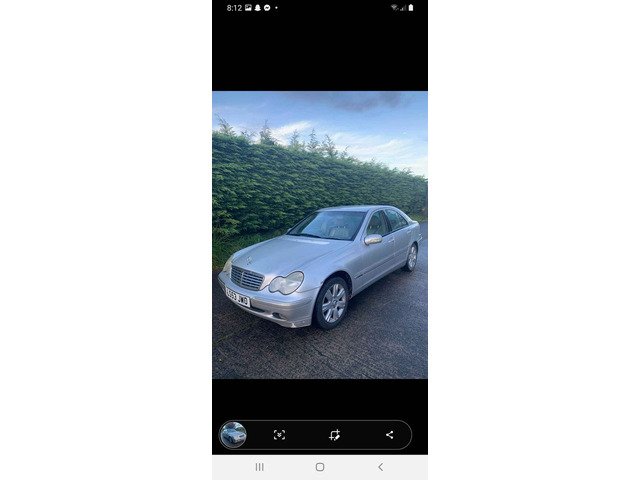Tap the scan/tag icon in screenshot toolbar
The image size is (640, 480).
(279, 435)
